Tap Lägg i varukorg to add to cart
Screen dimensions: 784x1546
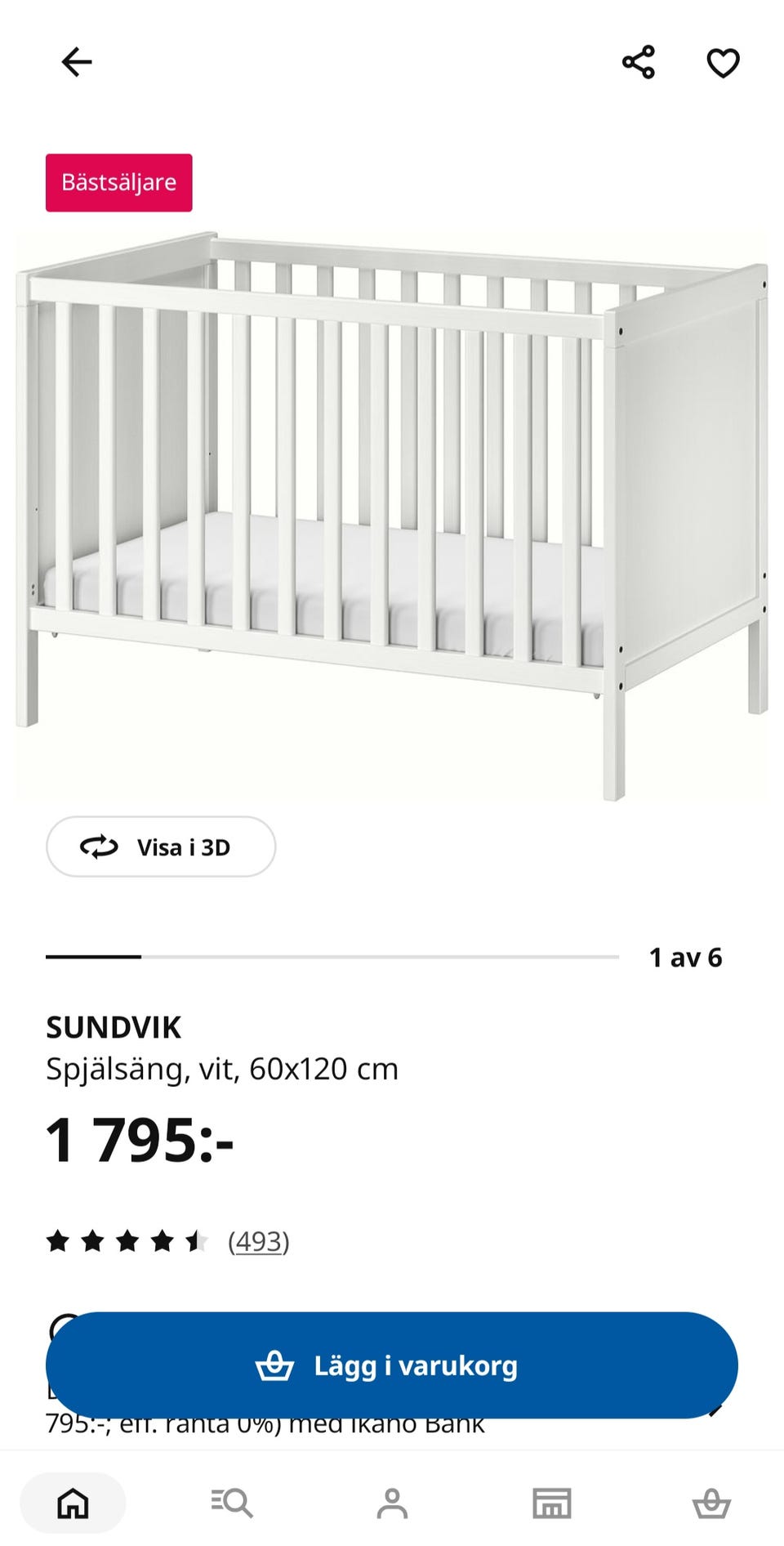(392, 1365)
